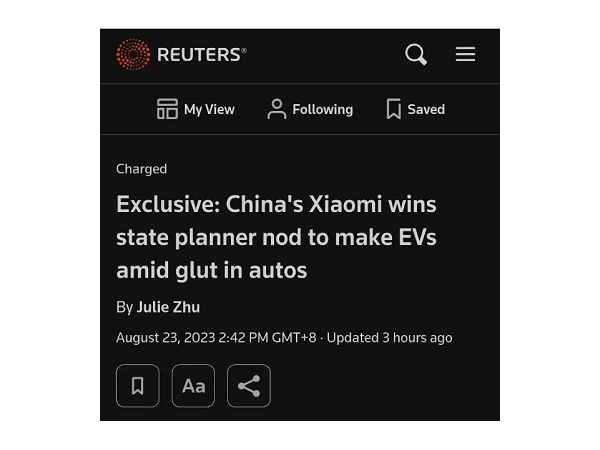Open the Charged section link

[141, 169]
